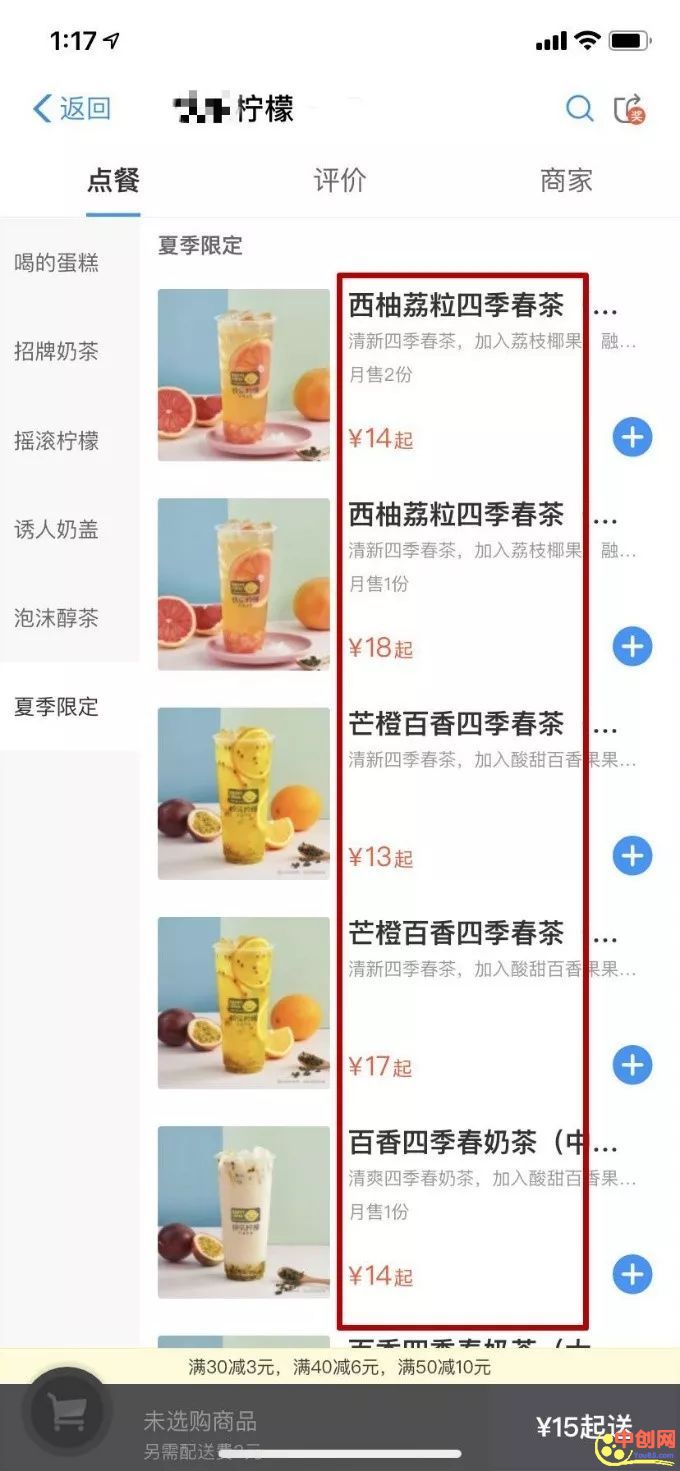Go back using the 返回 button
The height and width of the screenshot is (1471, 680).
[x=72, y=109]
